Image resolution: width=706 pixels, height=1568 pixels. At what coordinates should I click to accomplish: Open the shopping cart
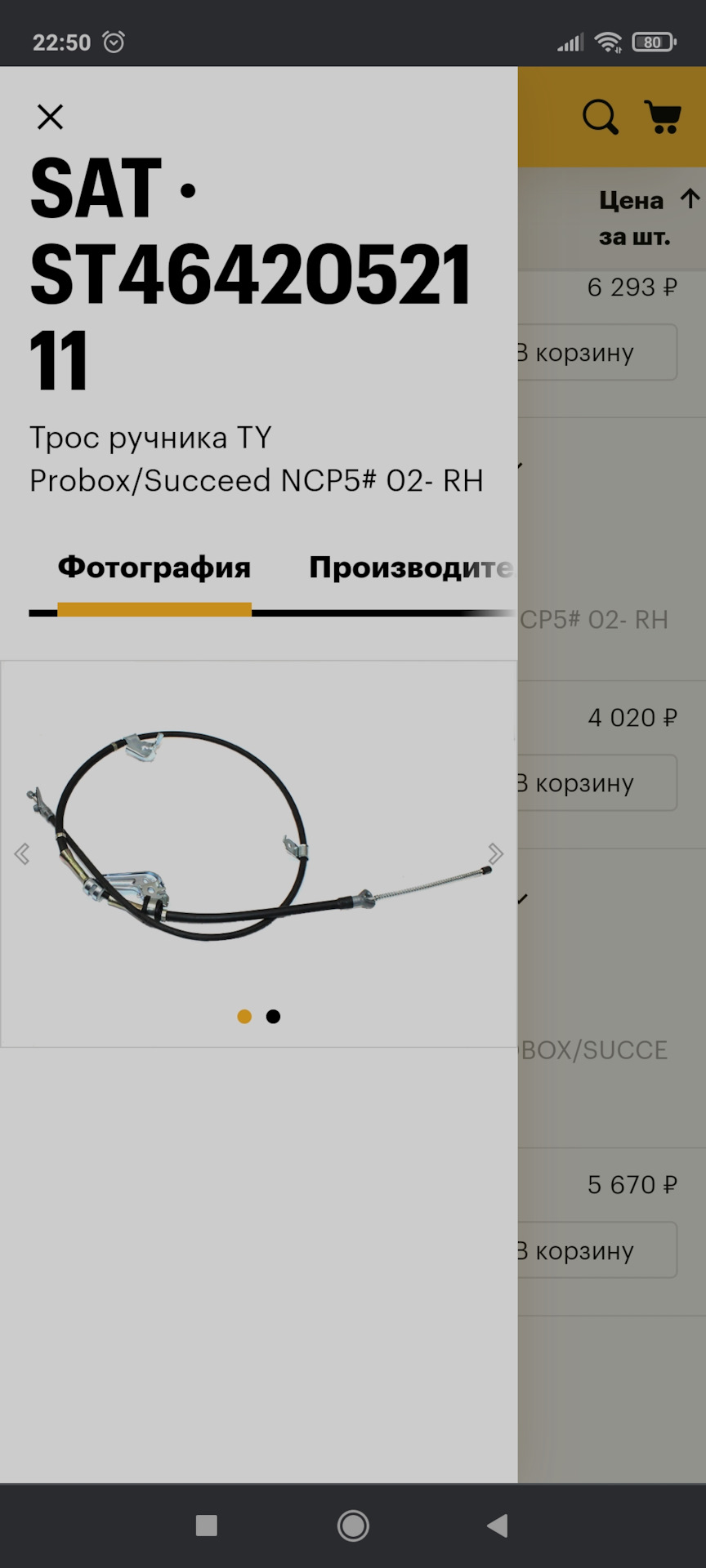(663, 117)
